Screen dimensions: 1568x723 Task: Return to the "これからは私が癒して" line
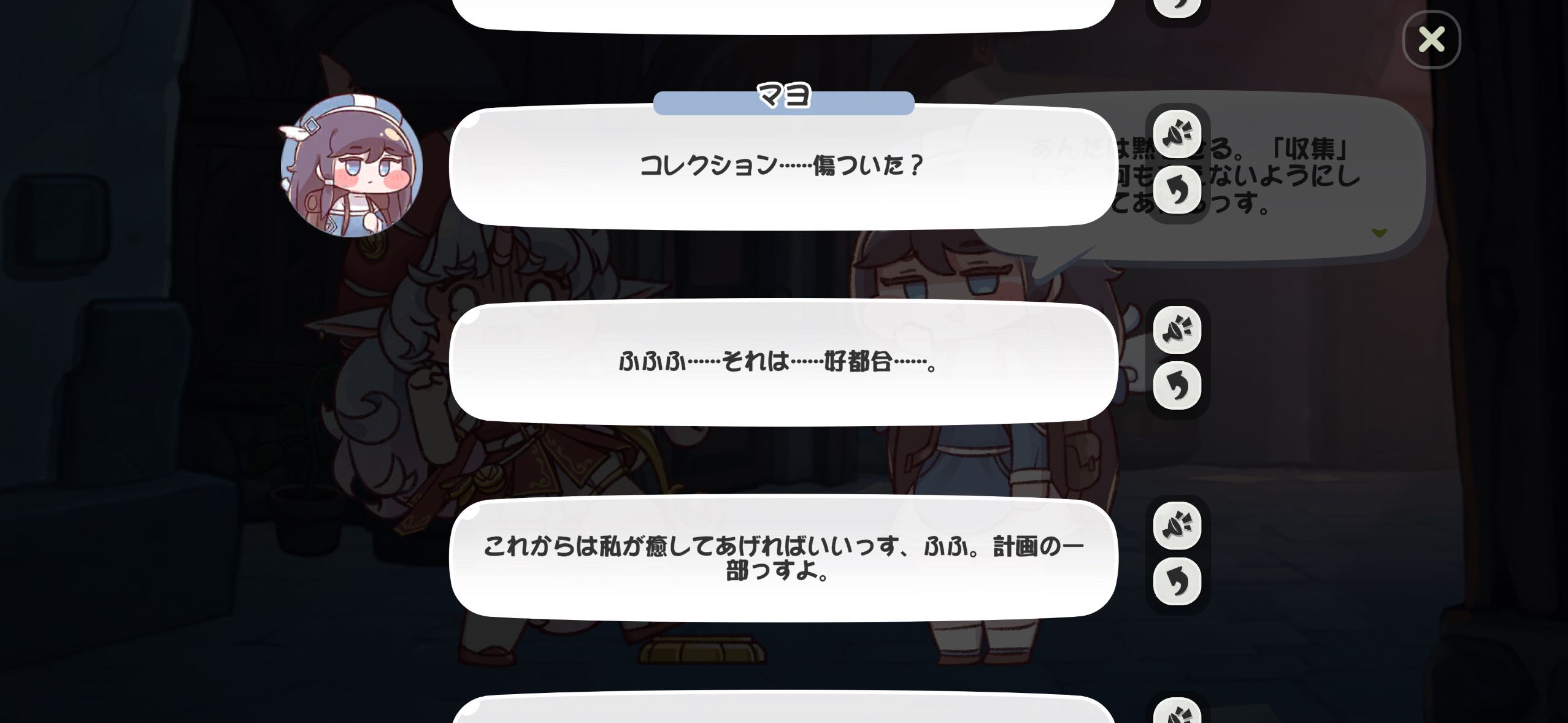coord(1177,581)
